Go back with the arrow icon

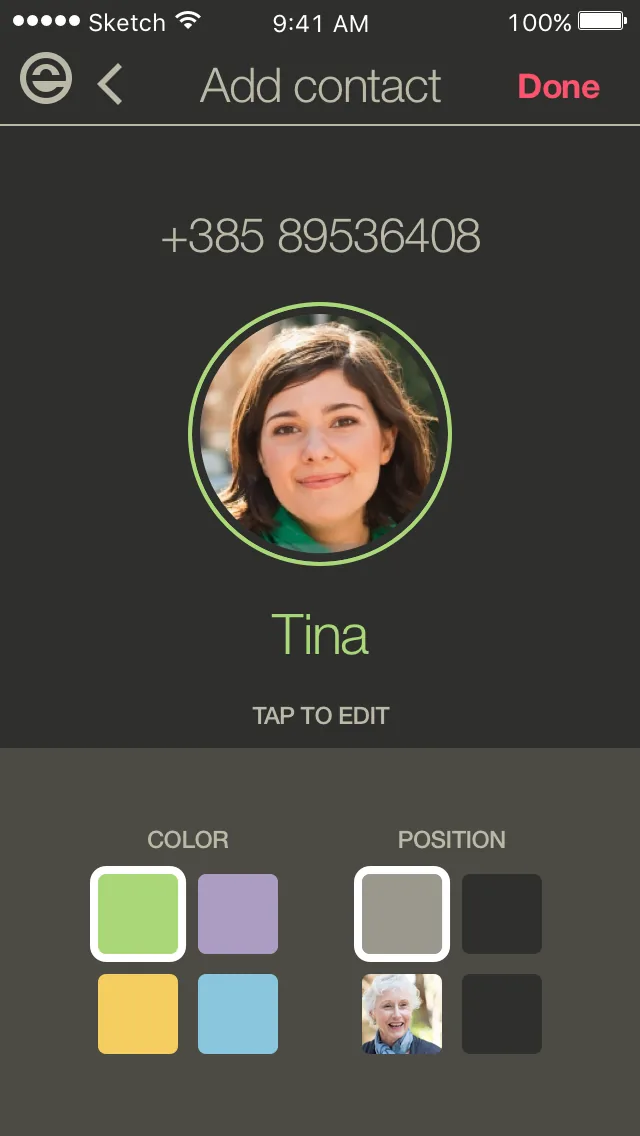click(x=110, y=85)
